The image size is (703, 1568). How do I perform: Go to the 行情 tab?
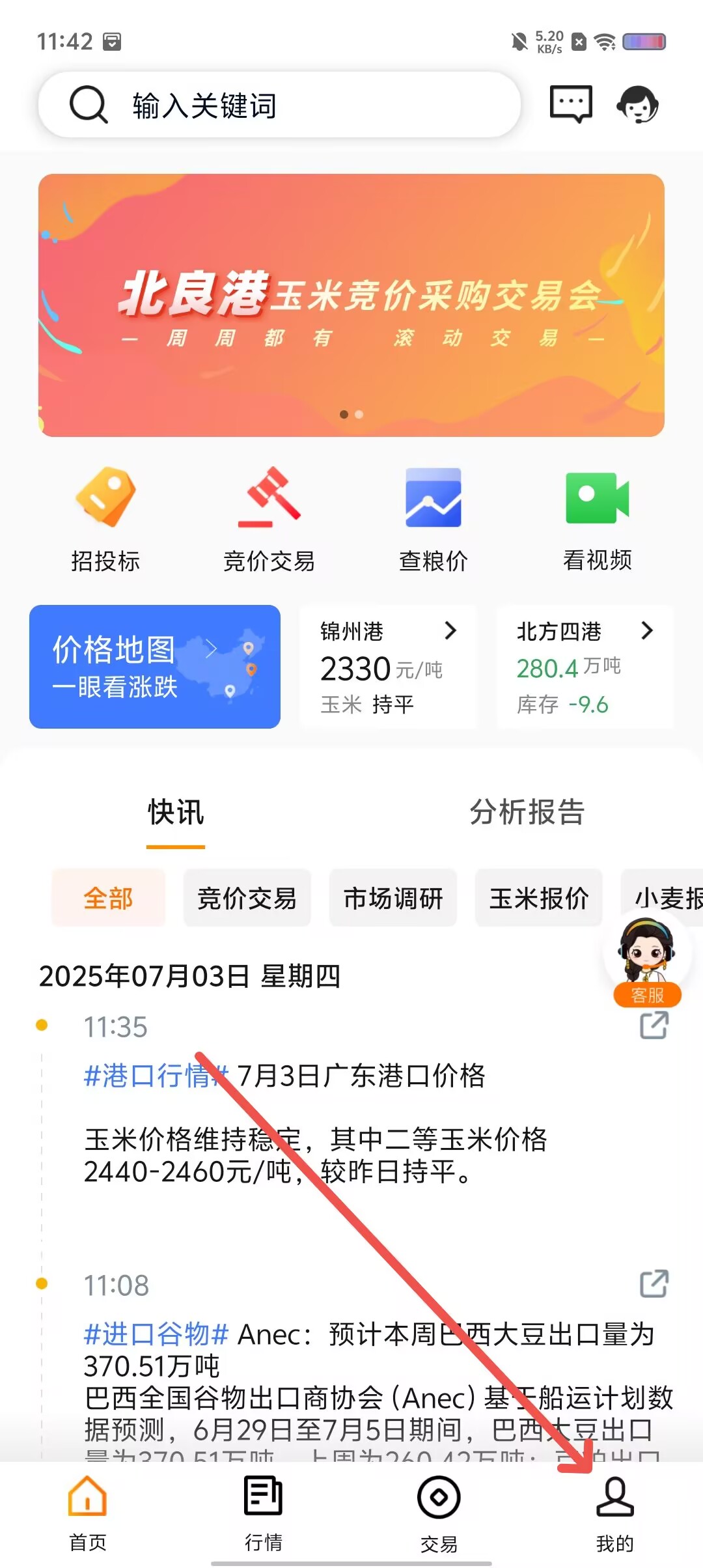263,1513
